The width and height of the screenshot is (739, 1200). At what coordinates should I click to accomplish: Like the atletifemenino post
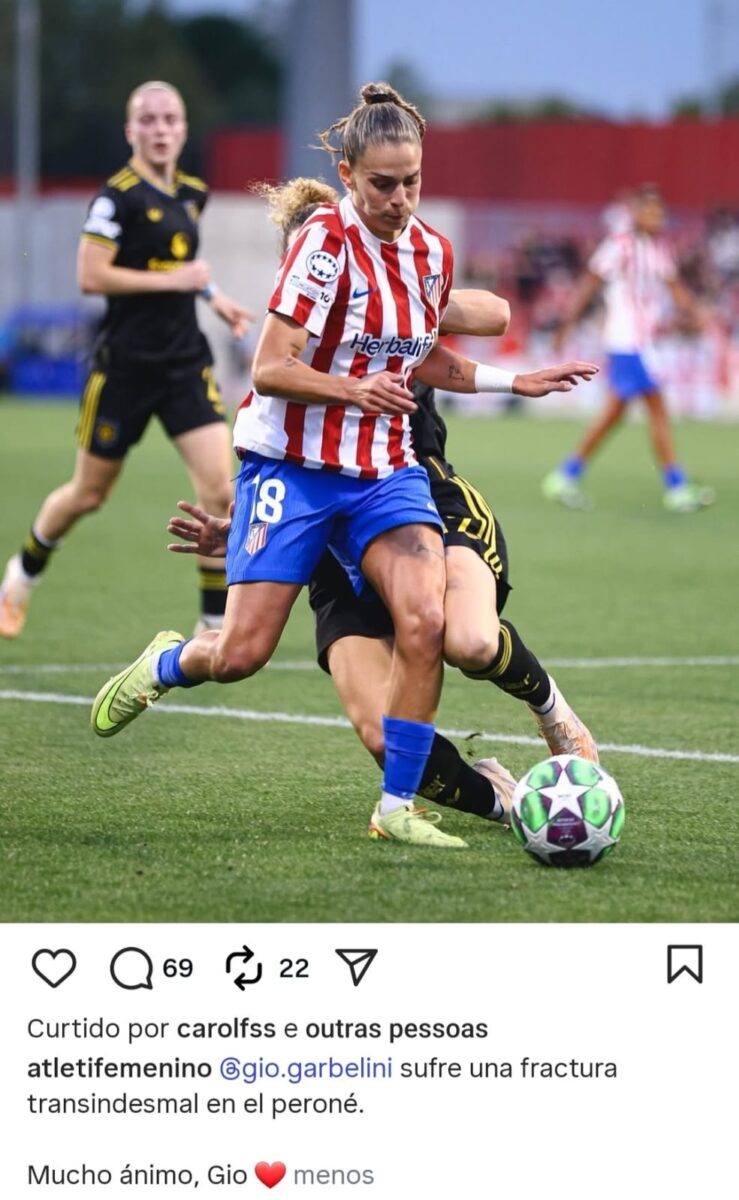coord(54,967)
